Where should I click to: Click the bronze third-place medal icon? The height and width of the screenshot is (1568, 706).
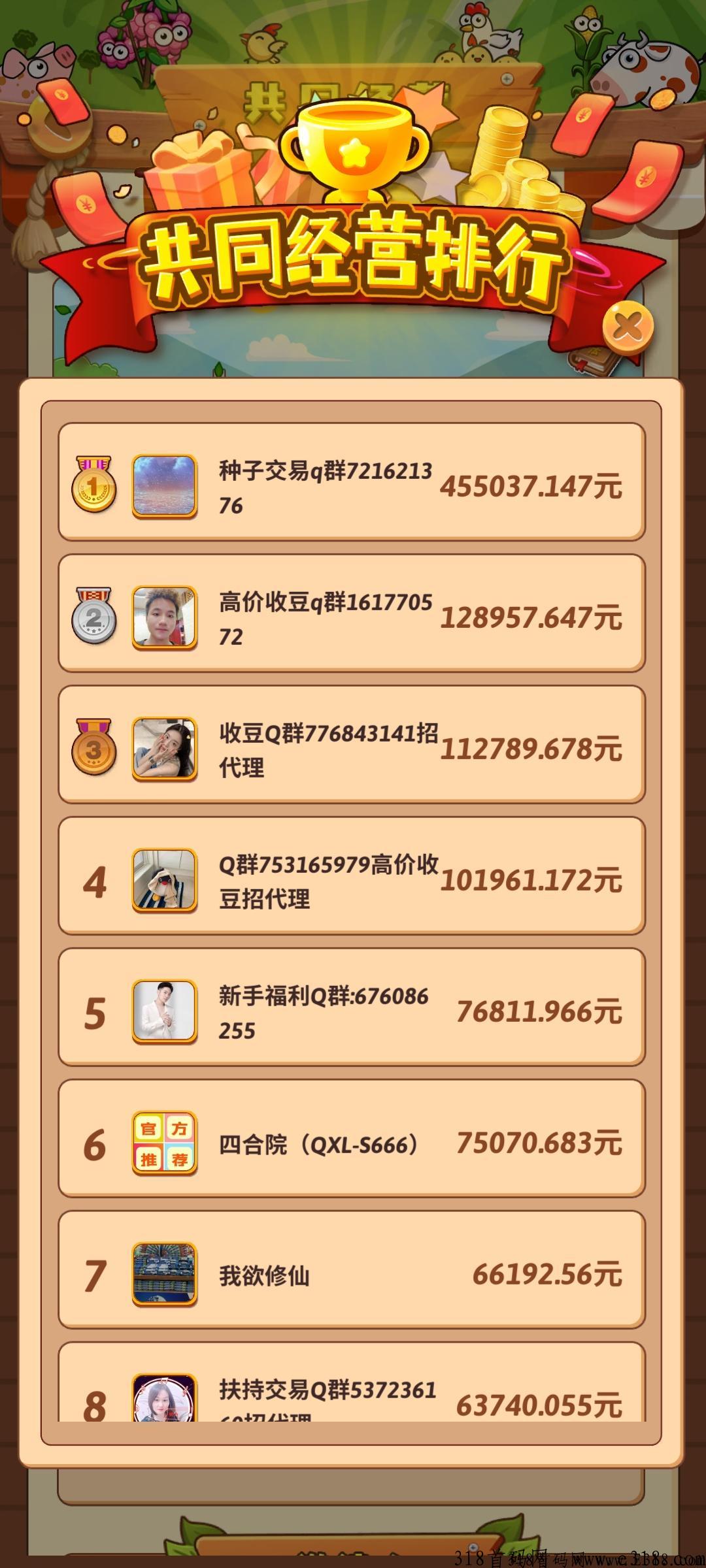coord(95,748)
